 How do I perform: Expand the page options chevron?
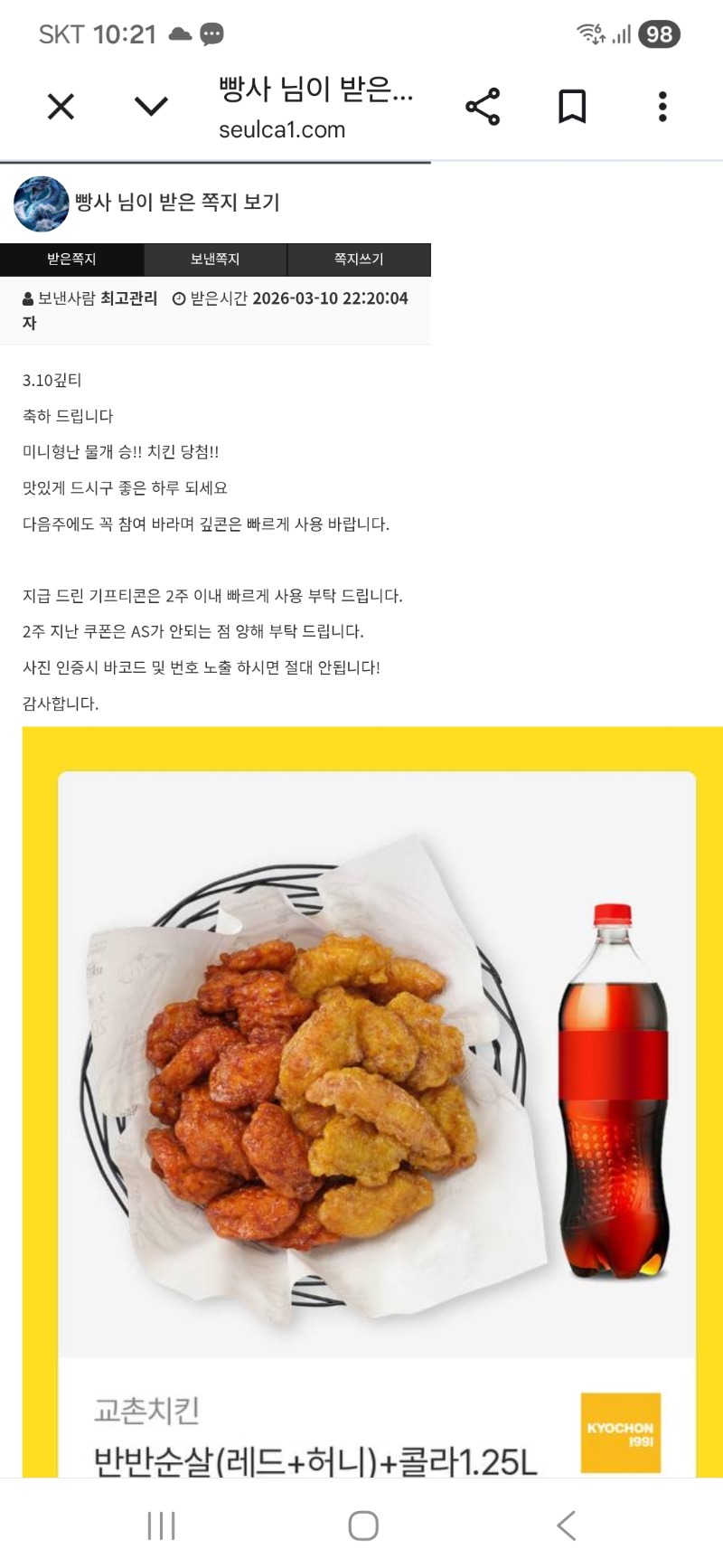[151, 107]
